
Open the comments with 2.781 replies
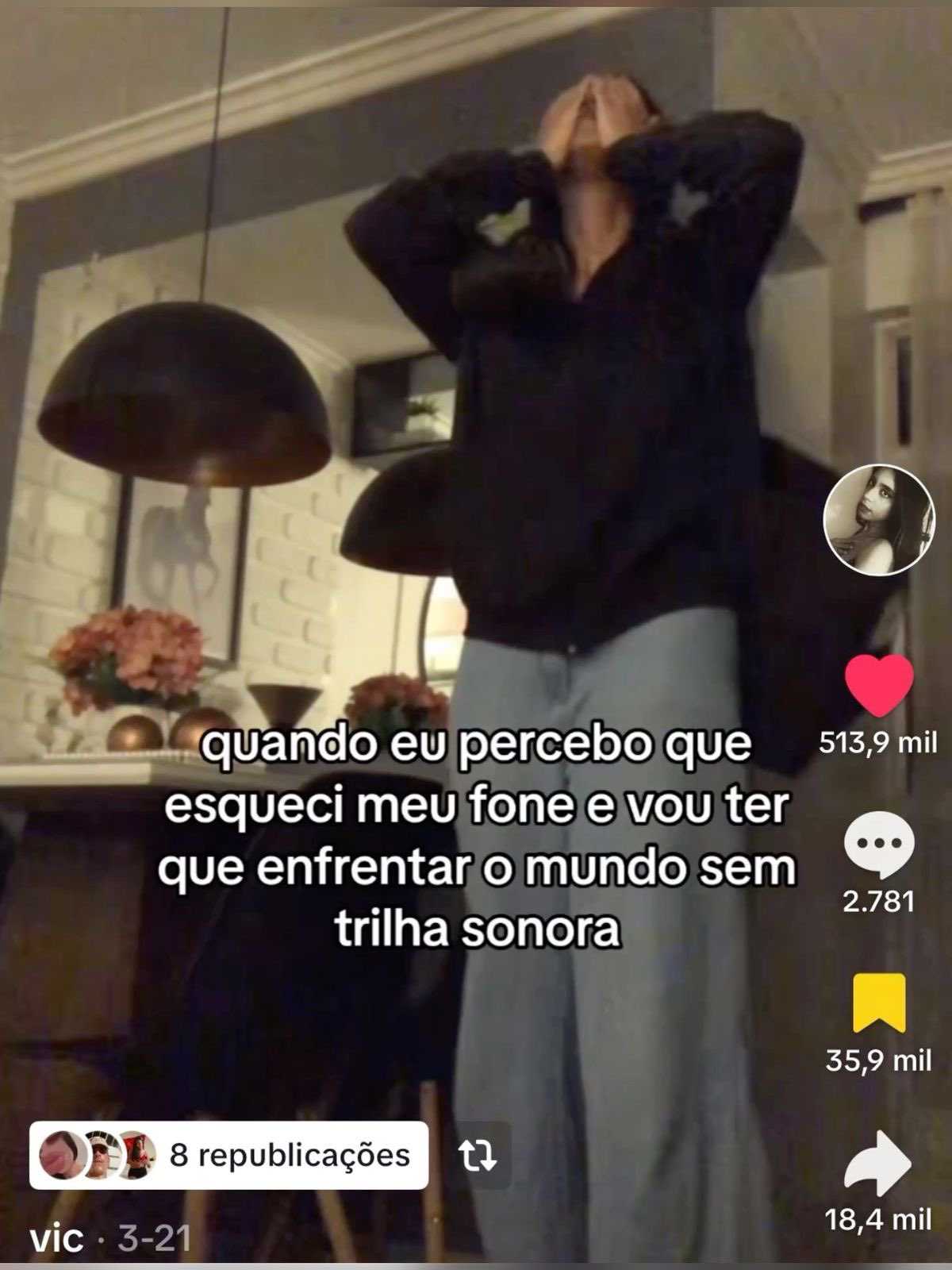(x=878, y=846)
